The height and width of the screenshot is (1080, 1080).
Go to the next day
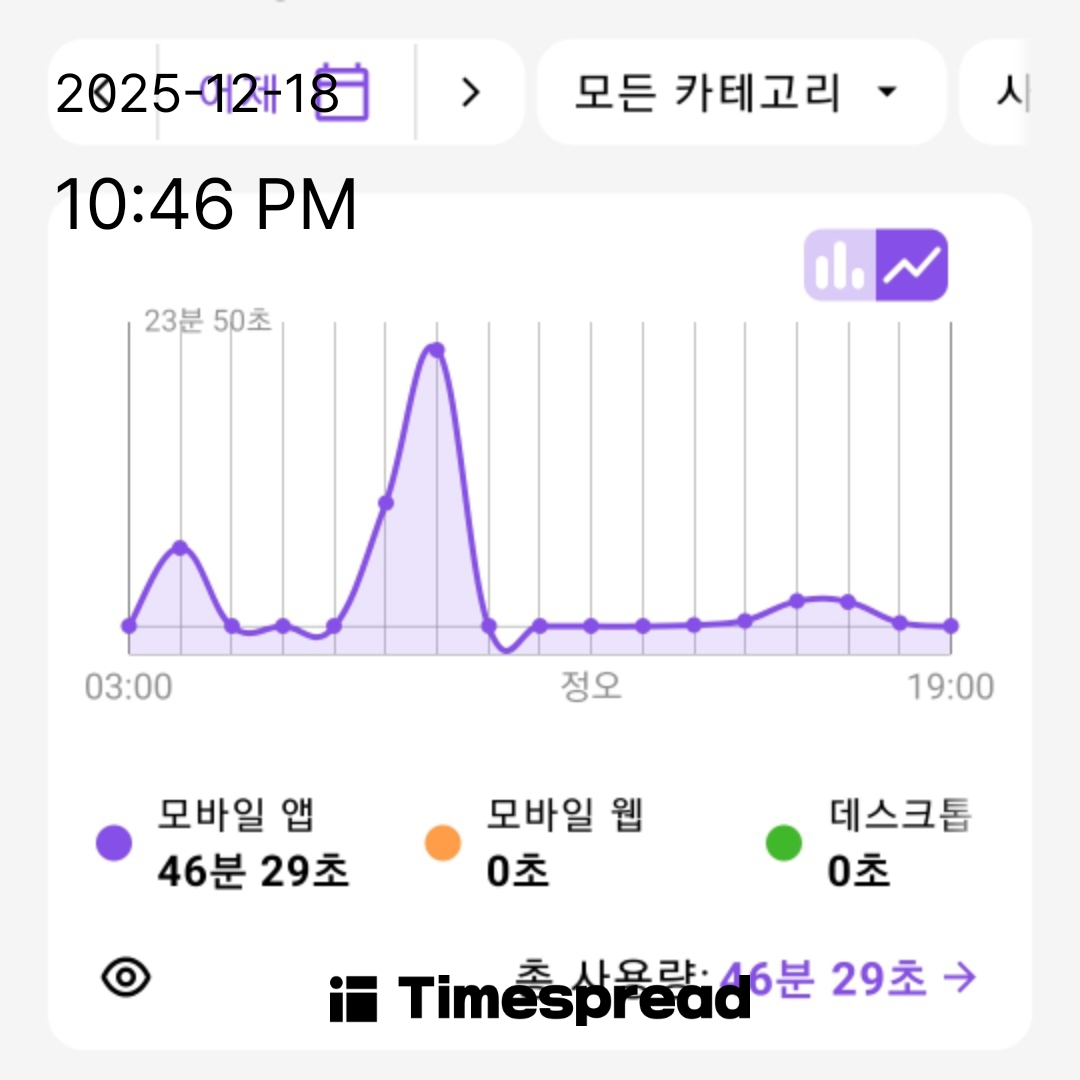coord(470,92)
